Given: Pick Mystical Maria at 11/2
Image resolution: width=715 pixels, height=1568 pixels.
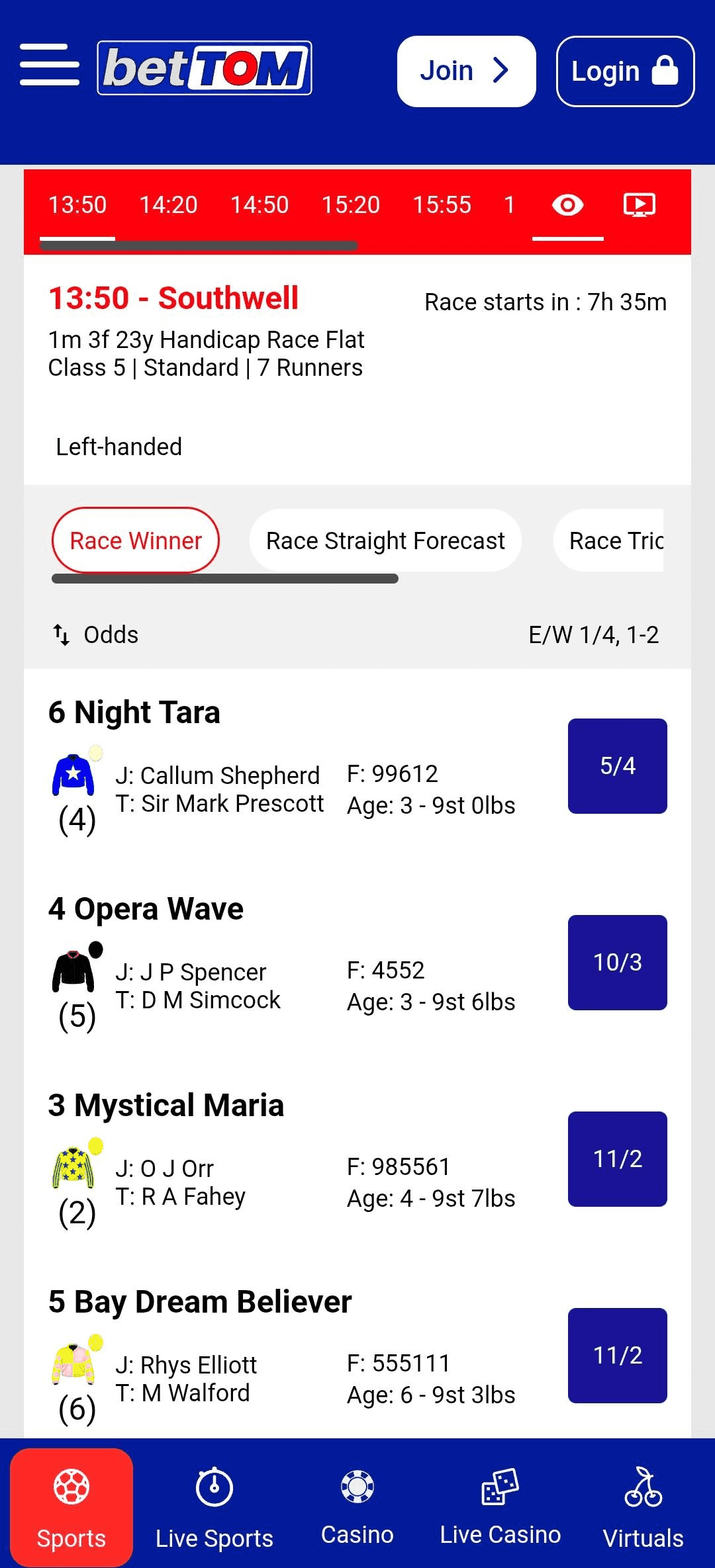Looking at the screenshot, I should click(617, 1158).
